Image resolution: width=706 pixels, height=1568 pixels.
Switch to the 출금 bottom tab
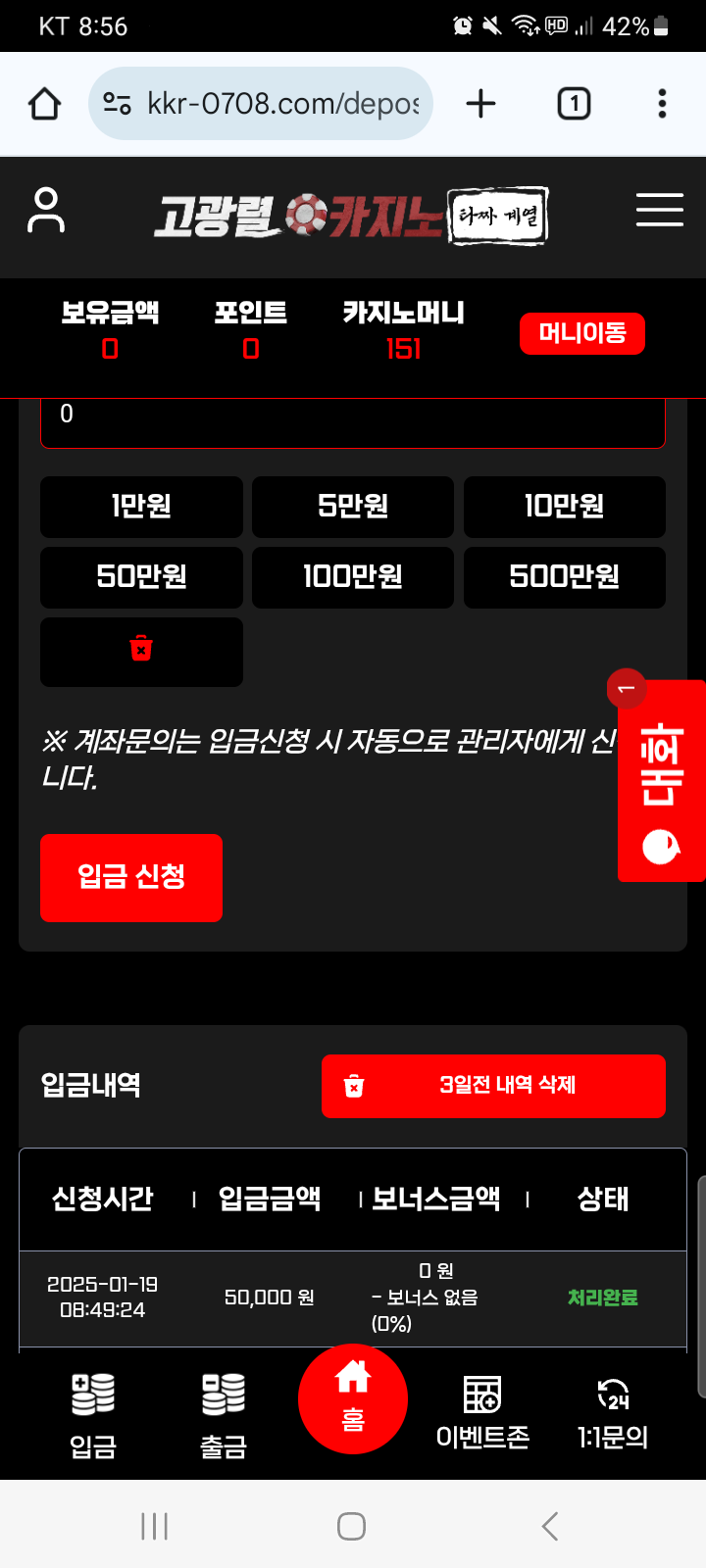point(224,1415)
